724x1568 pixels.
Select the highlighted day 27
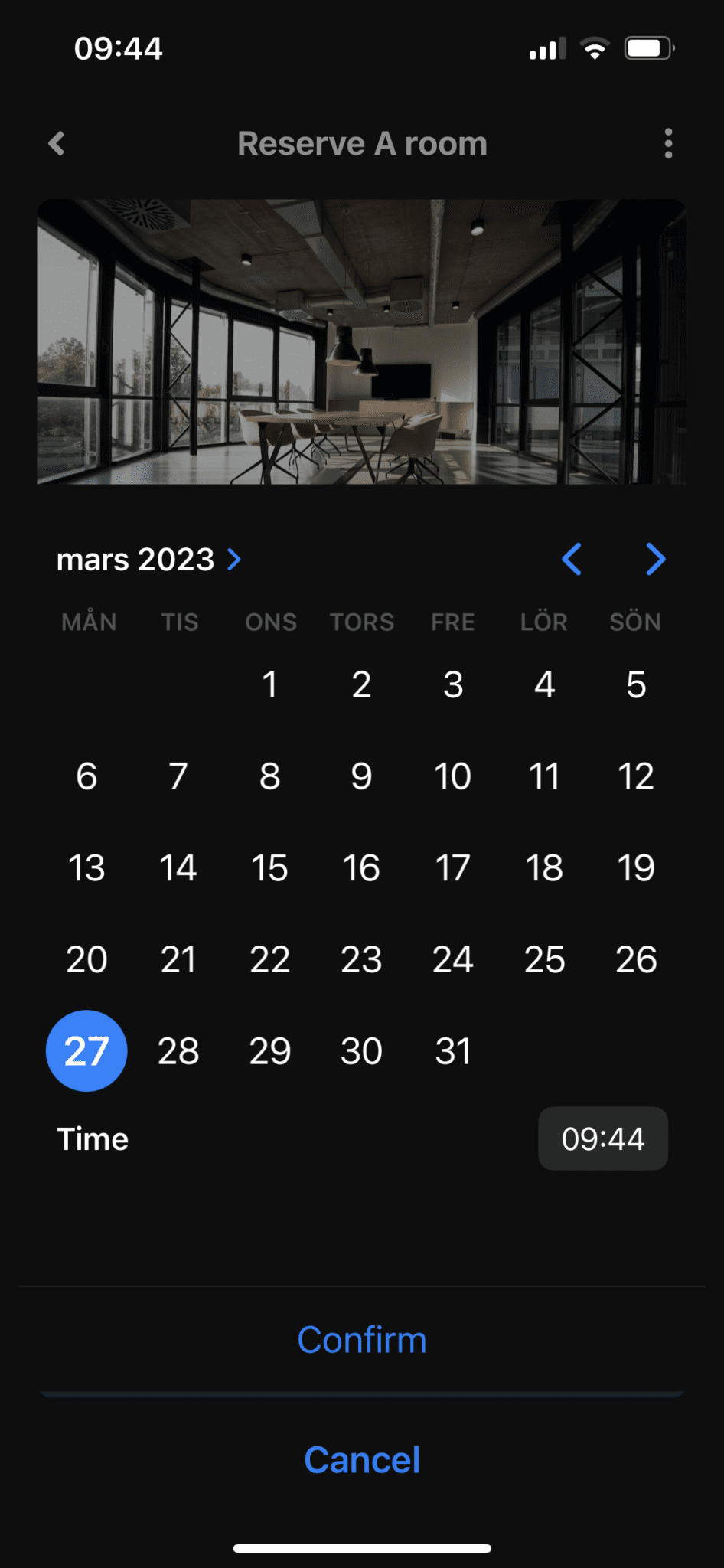click(x=86, y=1051)
